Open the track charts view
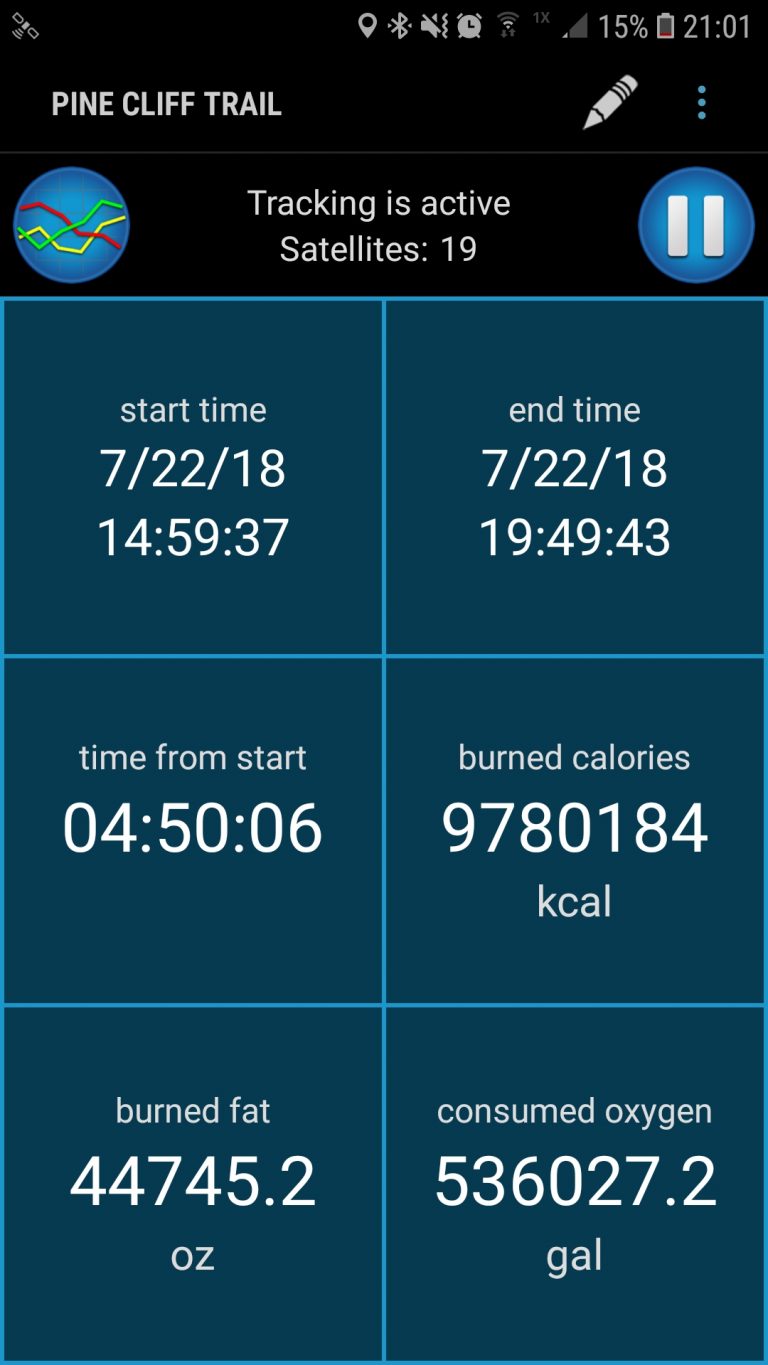Viewport: 768px width, 1365px height. click(x=71, y=225)
